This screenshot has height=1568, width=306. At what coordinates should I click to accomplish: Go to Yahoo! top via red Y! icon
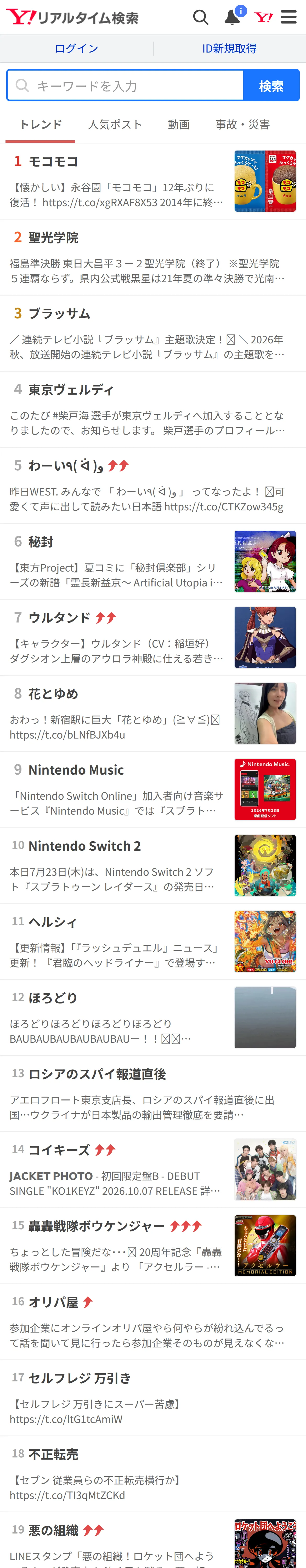pyautogui.click(x=263, y=17)
